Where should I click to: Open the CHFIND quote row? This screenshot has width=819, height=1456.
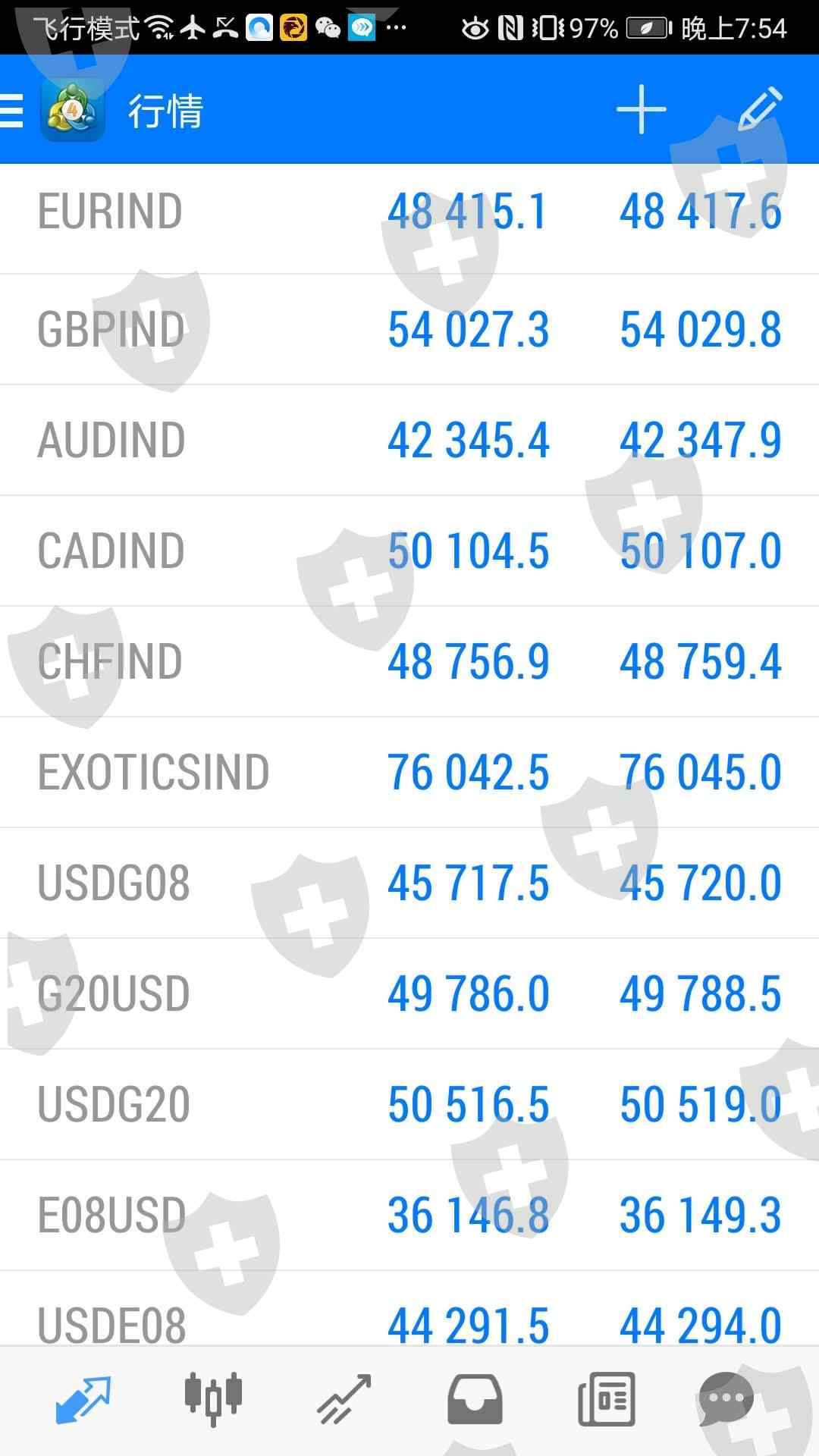click(x=409, y=662)
